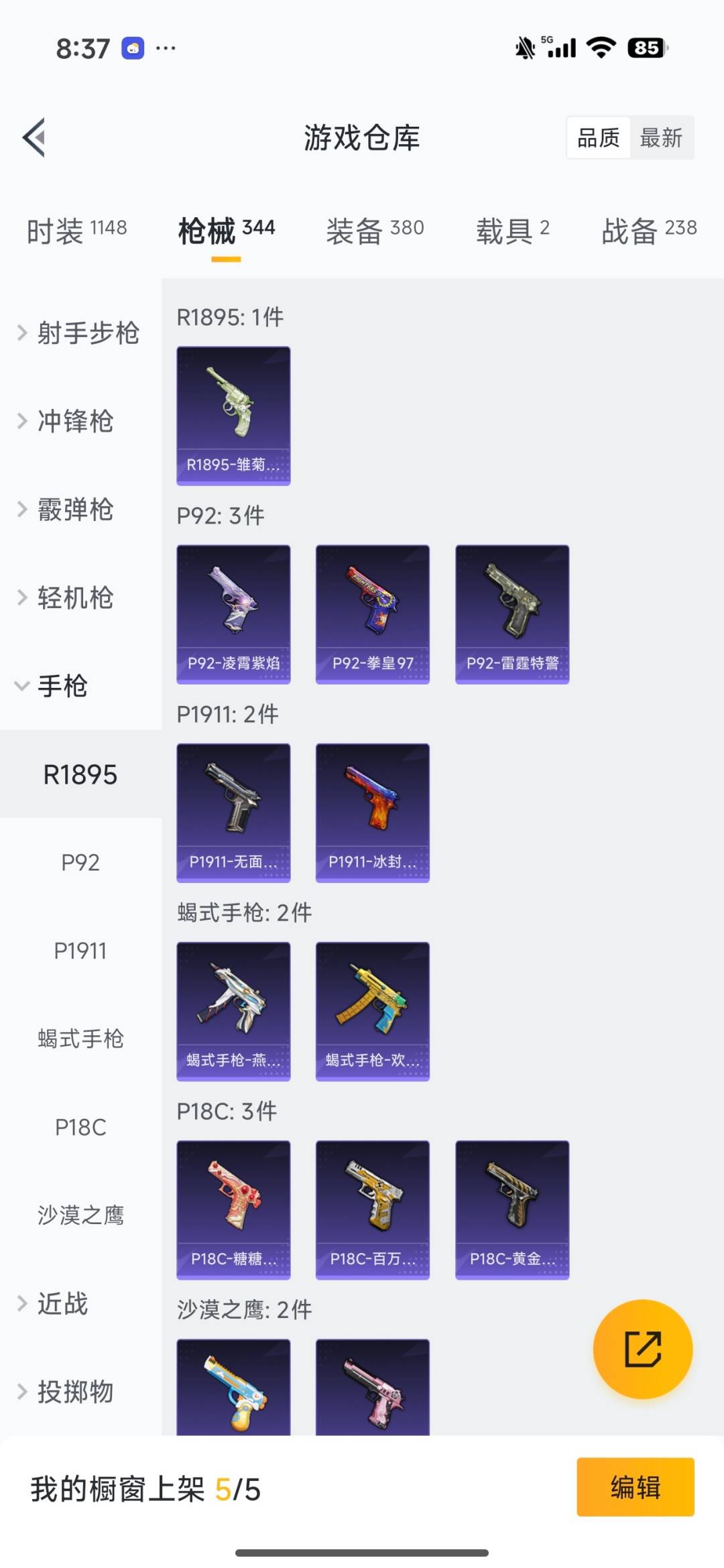Switch to the 载具 tab
Image resolution: width=724 pixels, height=1568 pixels.
coord(513,228)
